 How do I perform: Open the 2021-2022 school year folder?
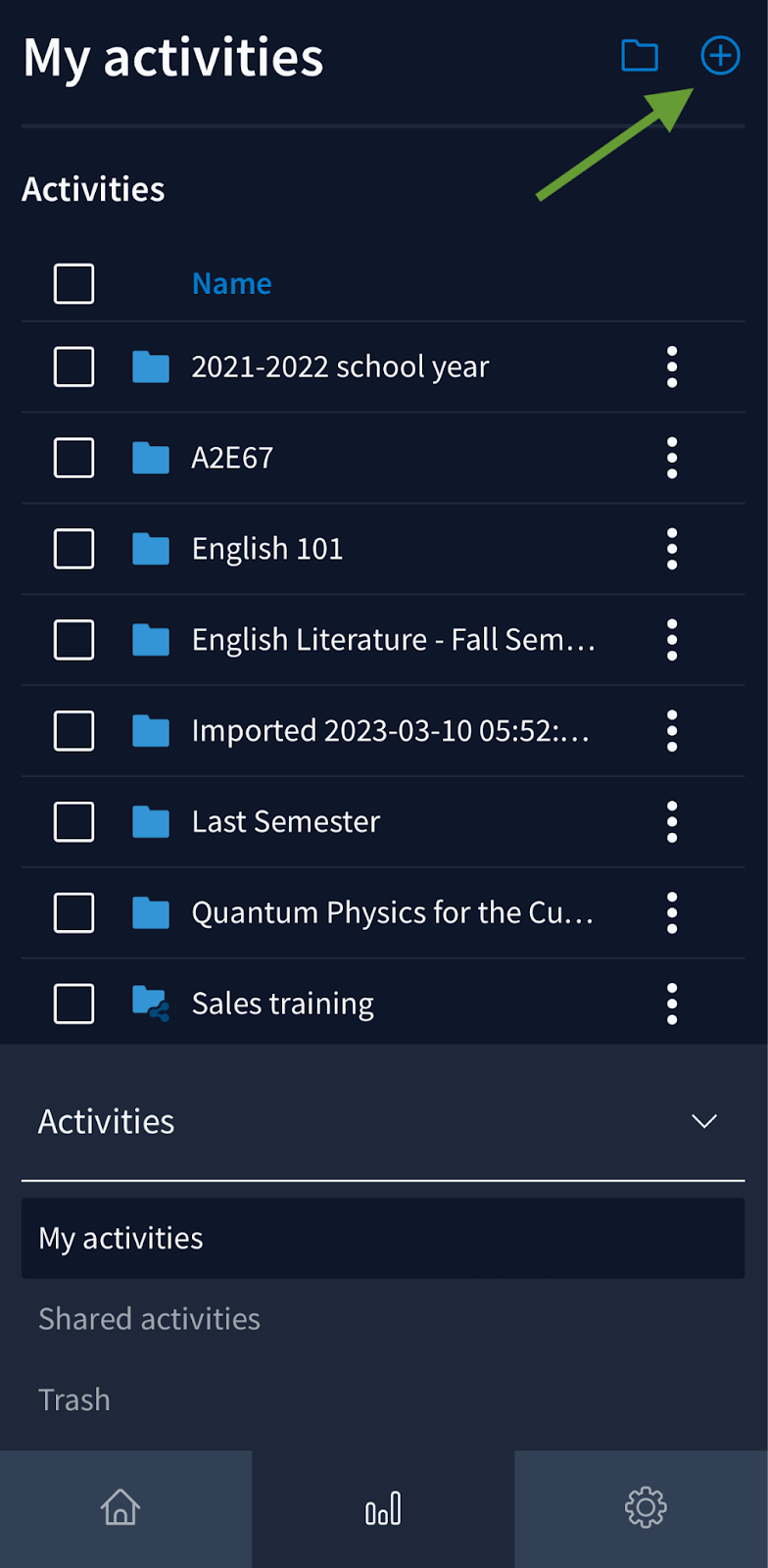click(340, 367)
